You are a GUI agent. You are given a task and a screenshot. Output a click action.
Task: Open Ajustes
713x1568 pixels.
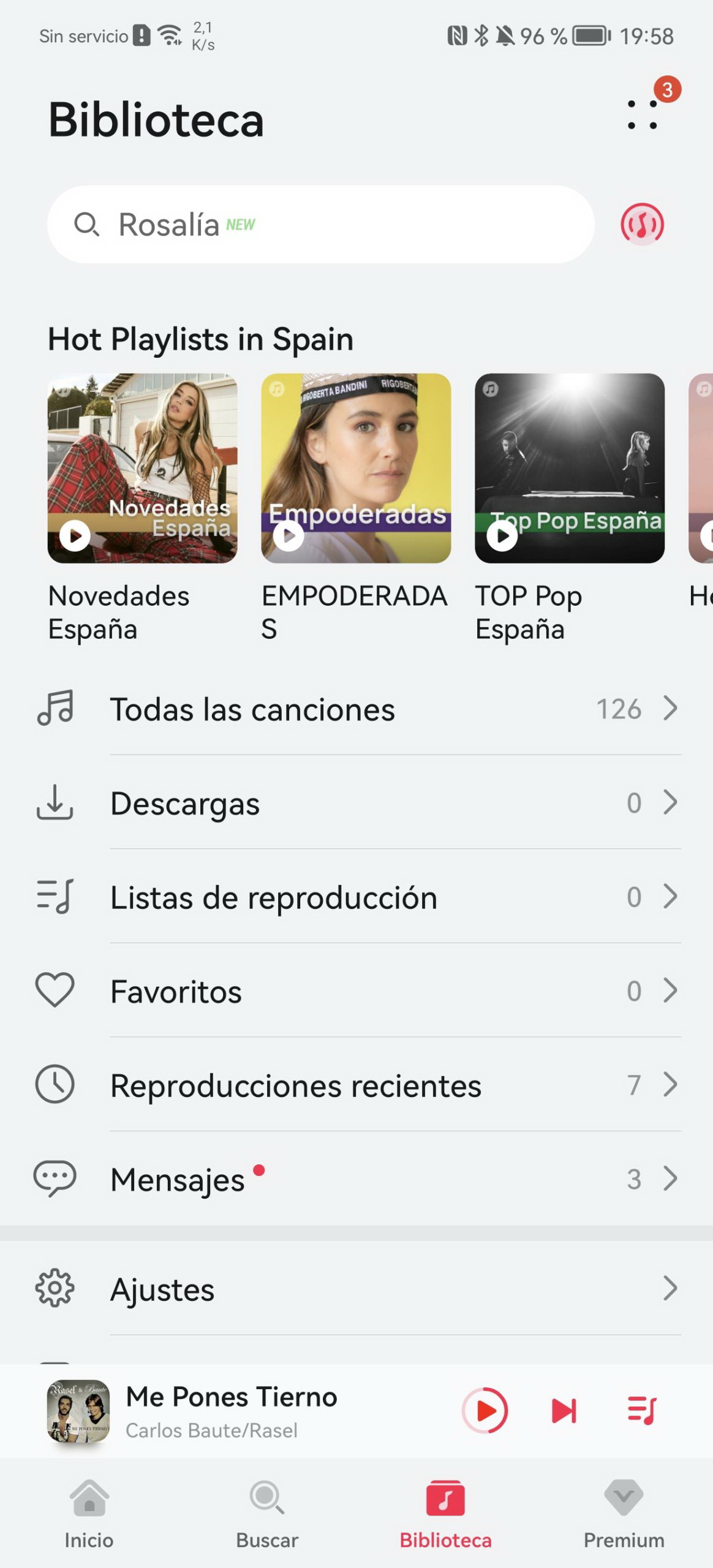(356, 1289)
